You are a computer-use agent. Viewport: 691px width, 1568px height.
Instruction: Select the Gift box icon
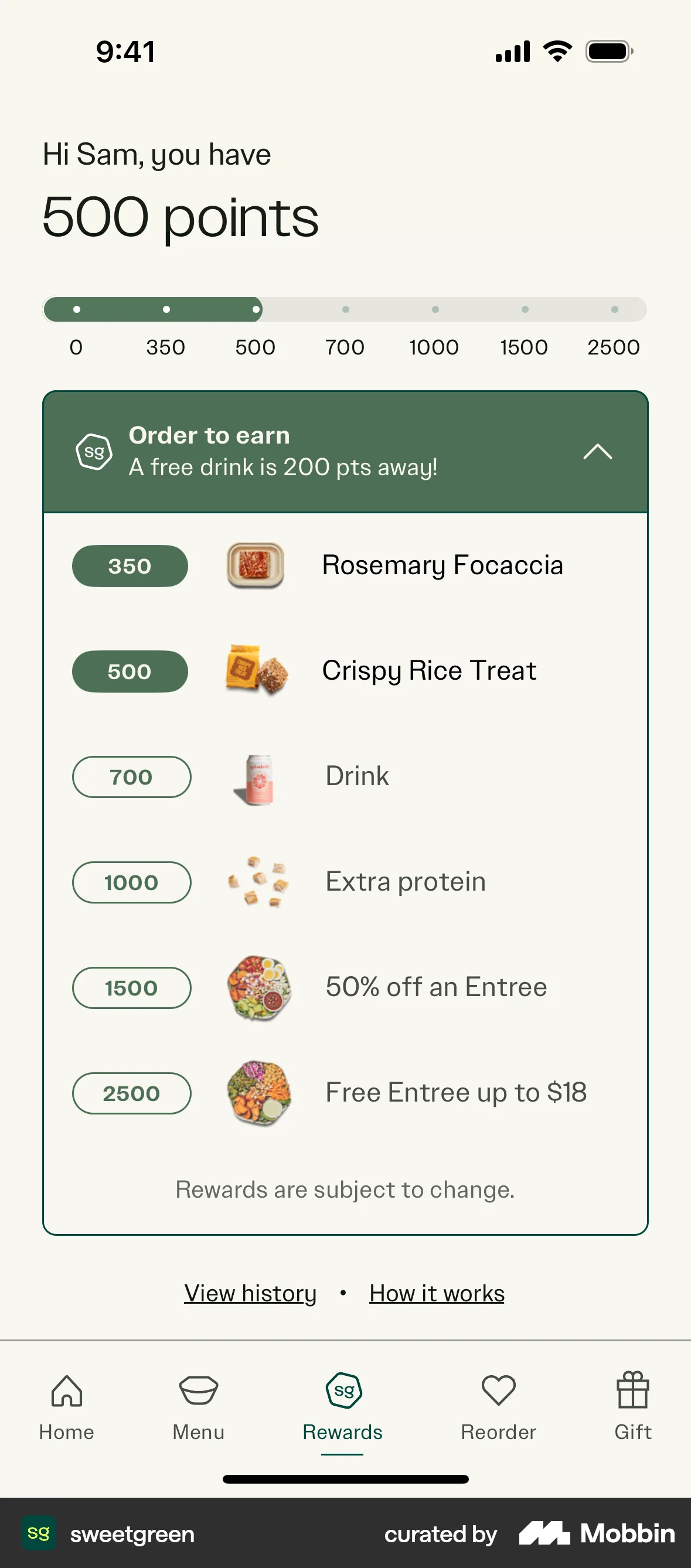[632, 1392]
